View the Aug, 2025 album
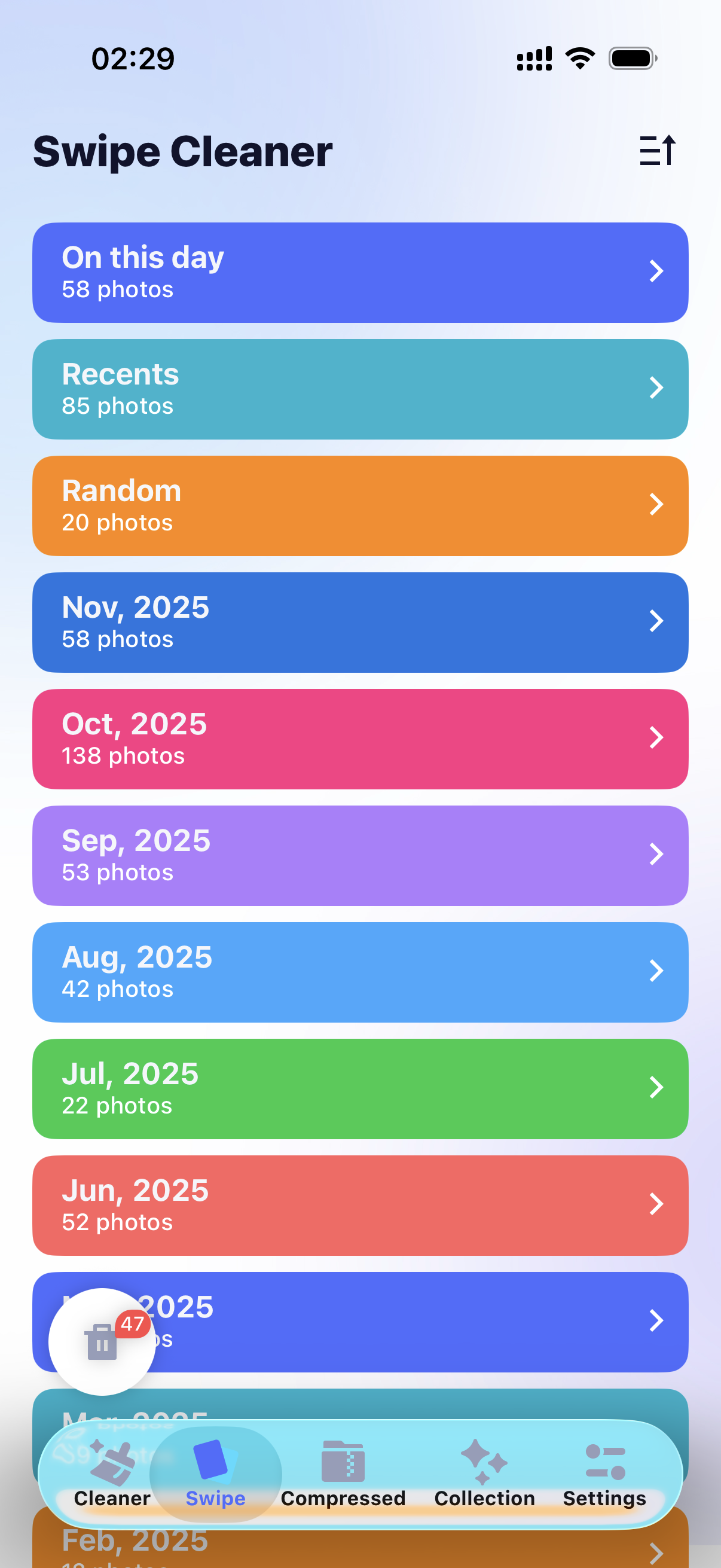The image size is (721, 1568). coord(360,971)
